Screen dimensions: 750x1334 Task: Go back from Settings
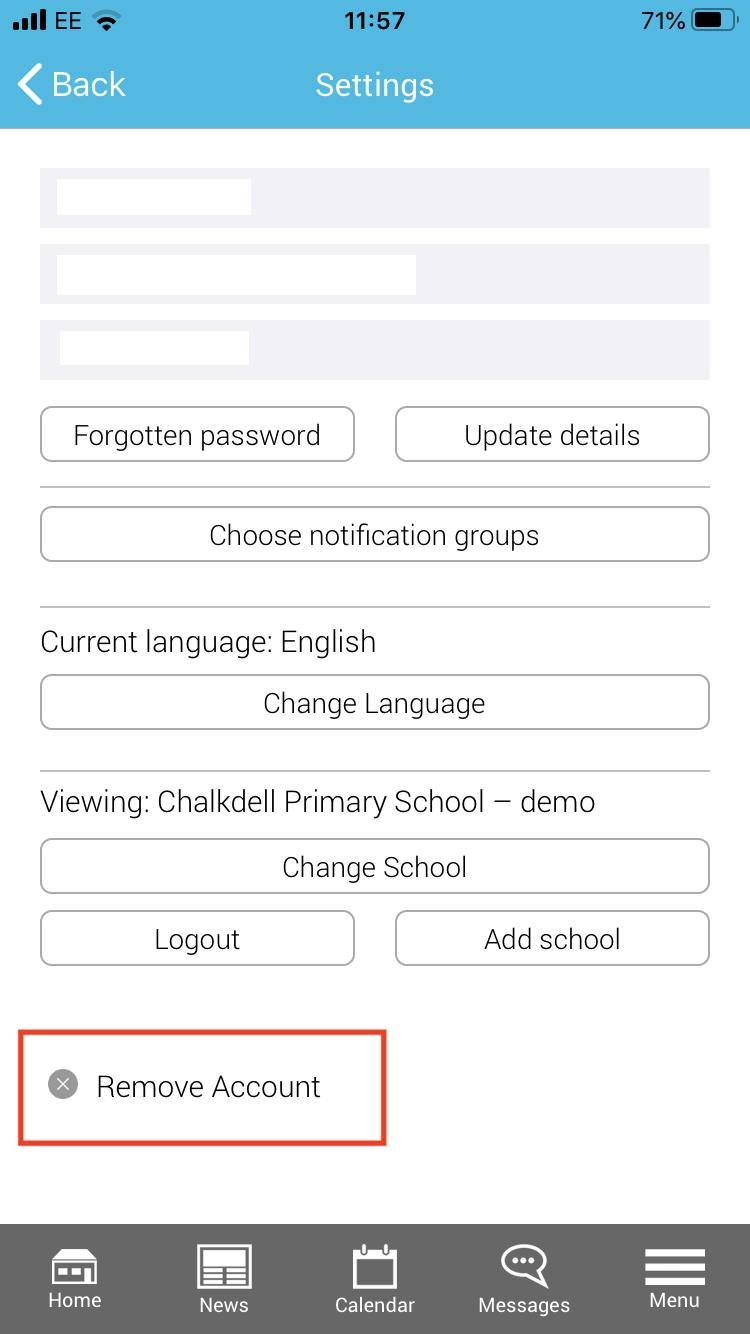coord(72,85)
